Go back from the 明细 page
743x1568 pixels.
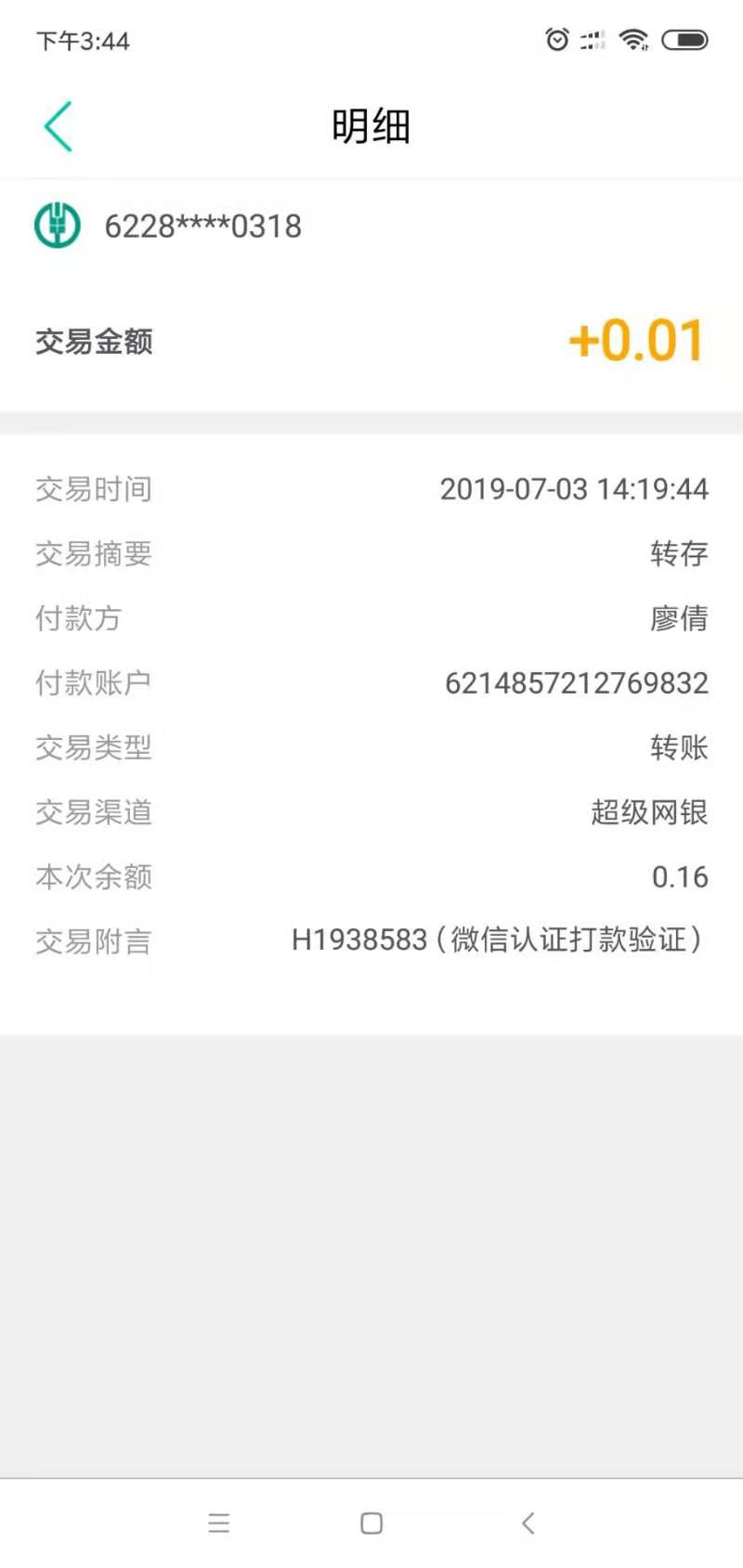coord(58,126)
